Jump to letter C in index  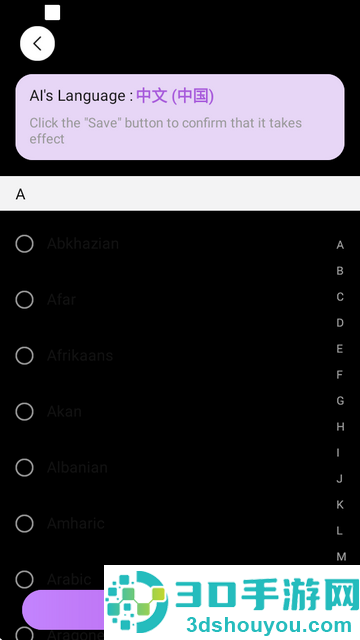tap(340, 297)
